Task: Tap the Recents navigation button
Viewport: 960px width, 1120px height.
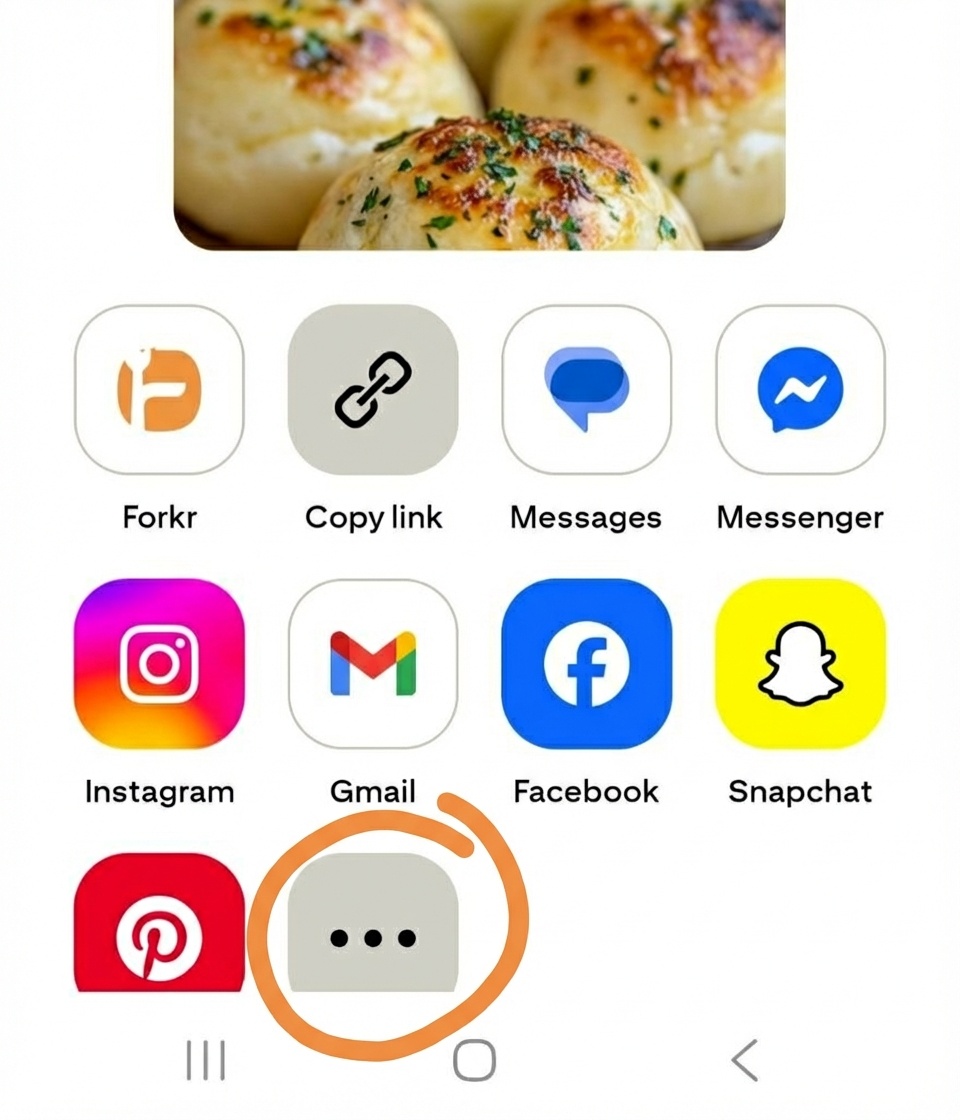Action: (x=205, y=1063)
